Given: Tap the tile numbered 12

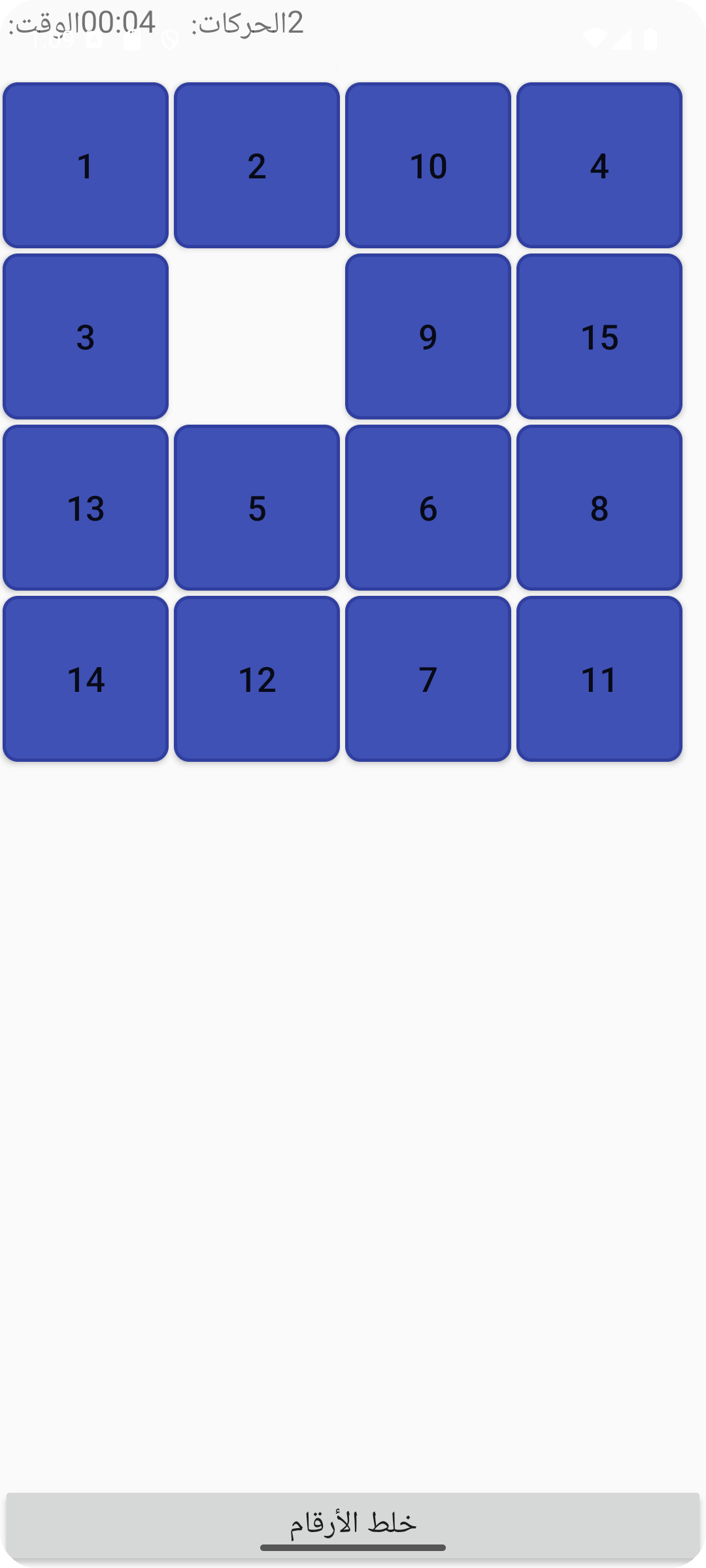Looking at the screenshot, I should (x=257, y=679).
